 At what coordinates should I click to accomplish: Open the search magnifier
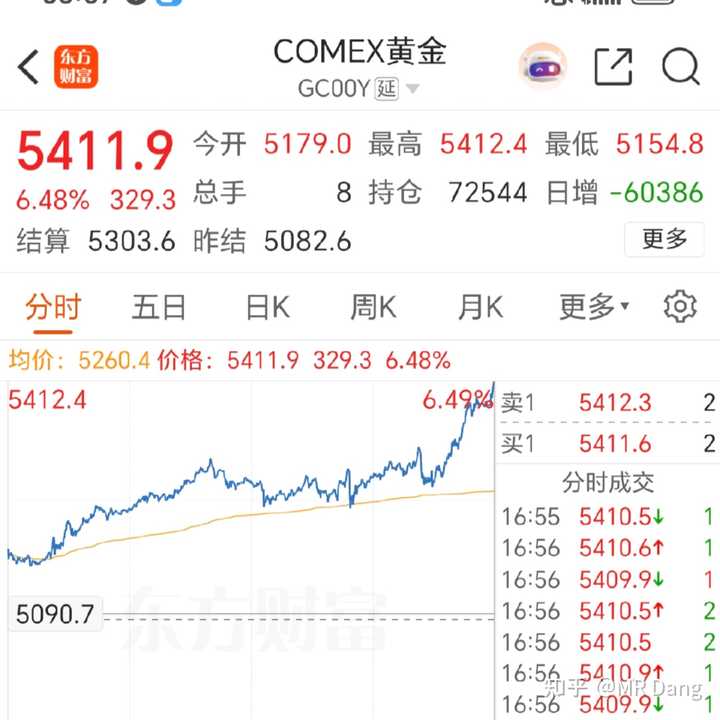pyautogui.click(x=680, y=67)
